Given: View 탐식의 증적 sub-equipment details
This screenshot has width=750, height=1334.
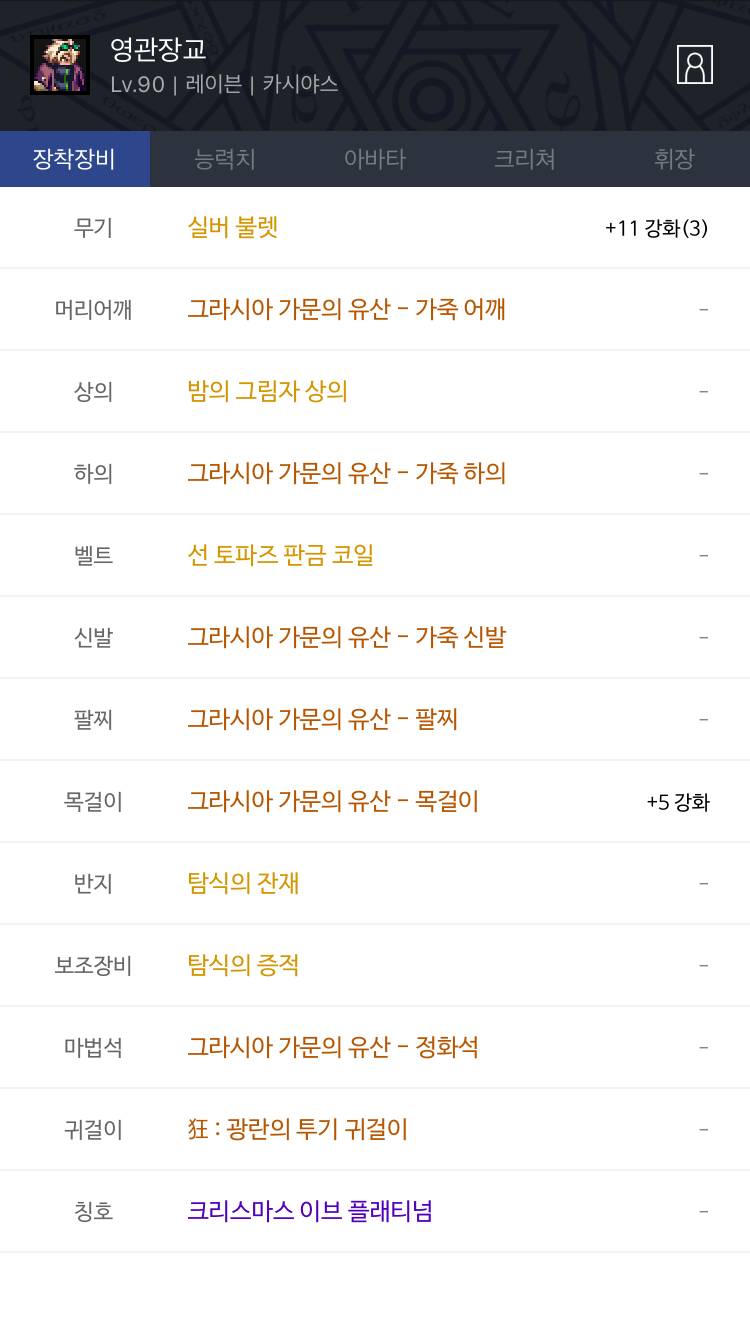Looking at the screenshot, I should 243,966.
